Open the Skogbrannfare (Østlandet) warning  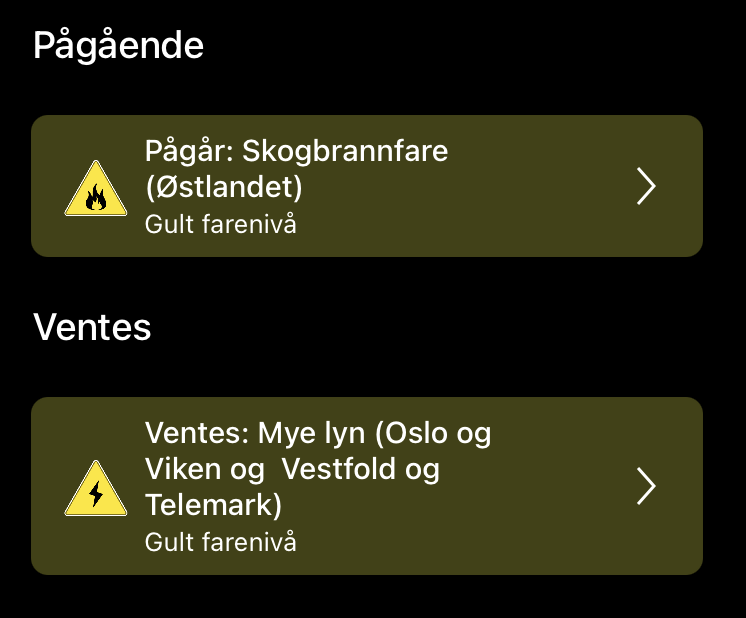(366, 186)
